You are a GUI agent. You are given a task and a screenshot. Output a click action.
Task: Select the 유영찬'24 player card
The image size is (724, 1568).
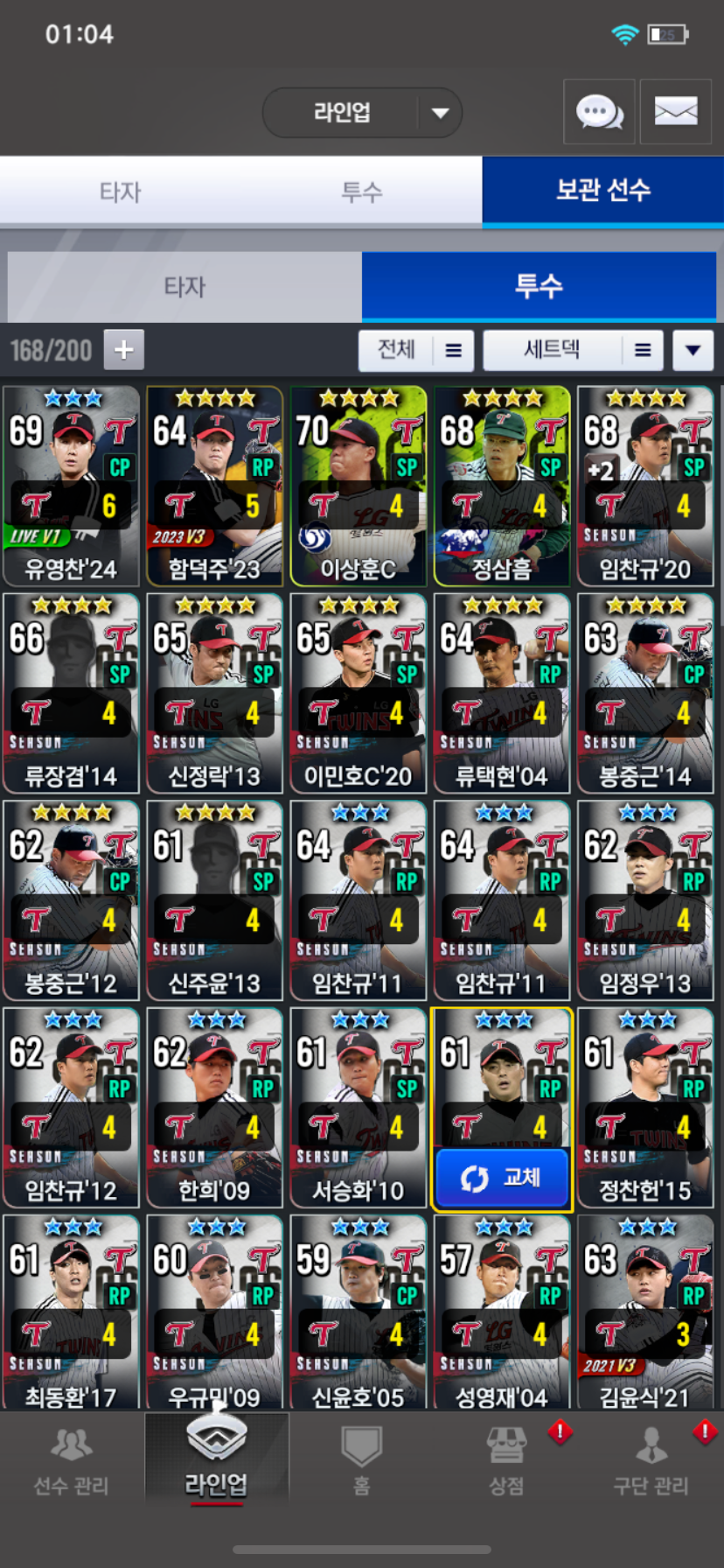pos(72,486)
